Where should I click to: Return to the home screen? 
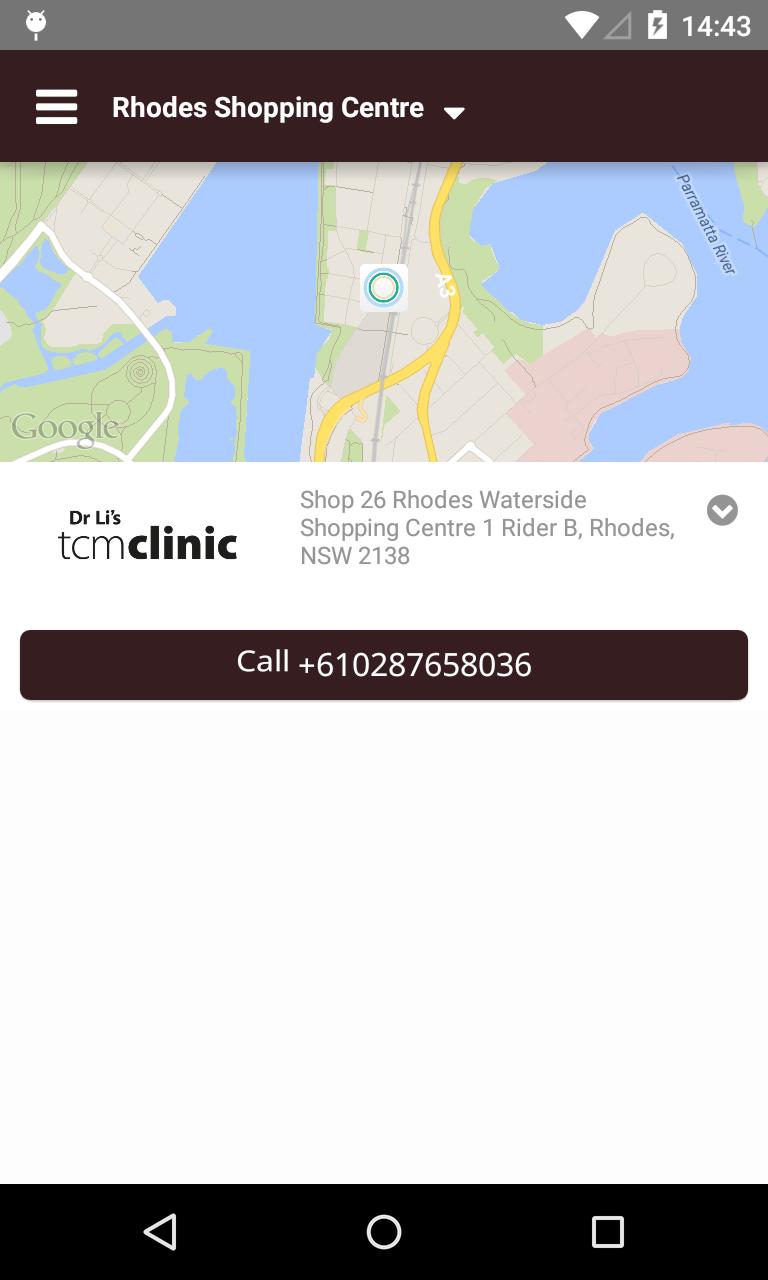tap(384, 1232)
